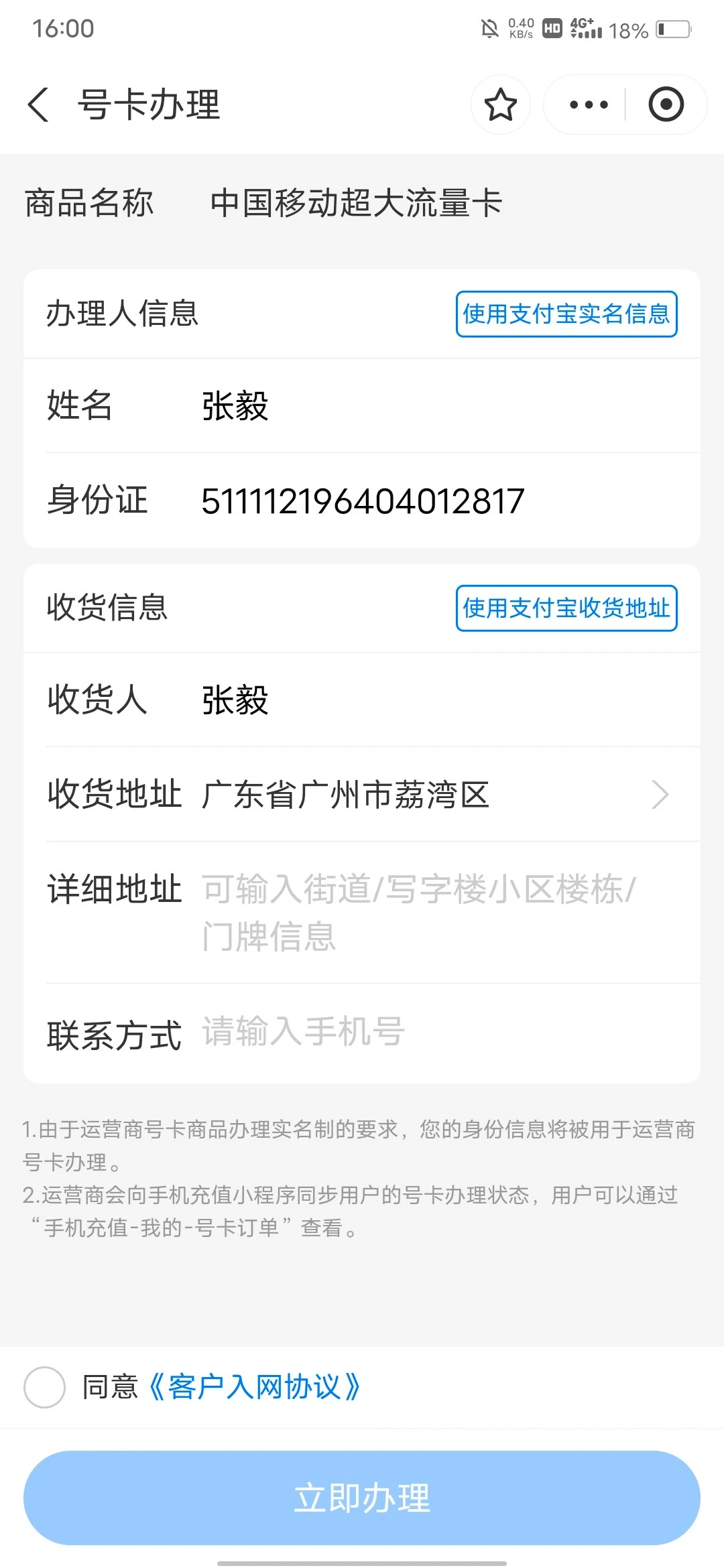Tap the star to favorite this mini-program

pos(500,105)
